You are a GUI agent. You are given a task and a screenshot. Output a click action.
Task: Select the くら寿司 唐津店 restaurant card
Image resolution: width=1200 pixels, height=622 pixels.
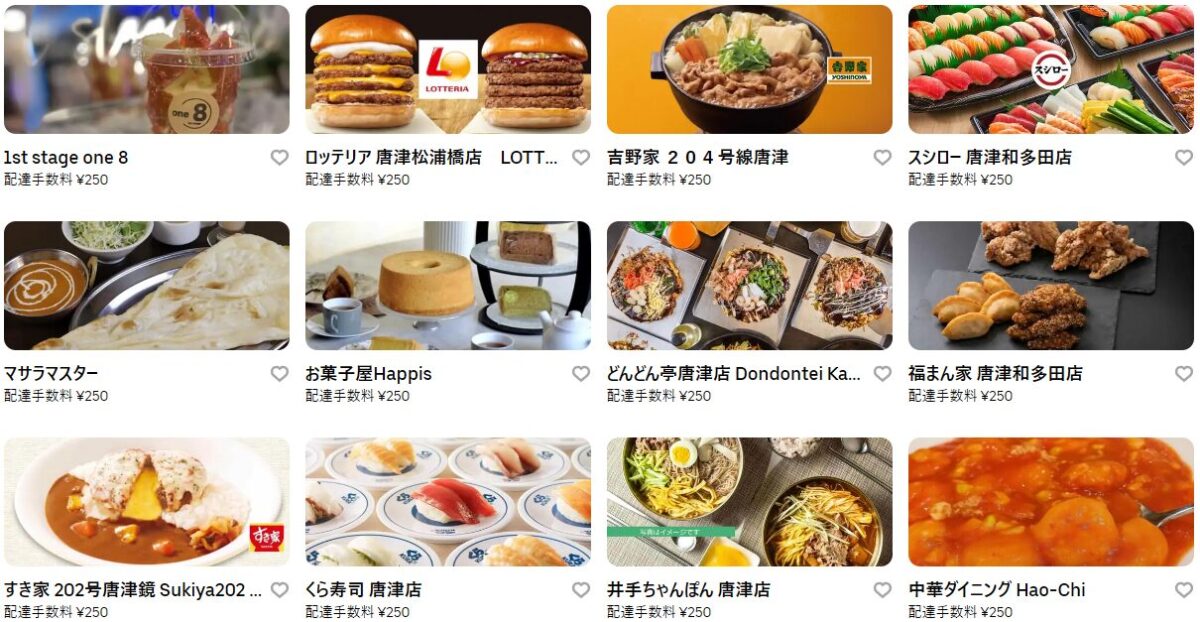[x=447, y=502]
